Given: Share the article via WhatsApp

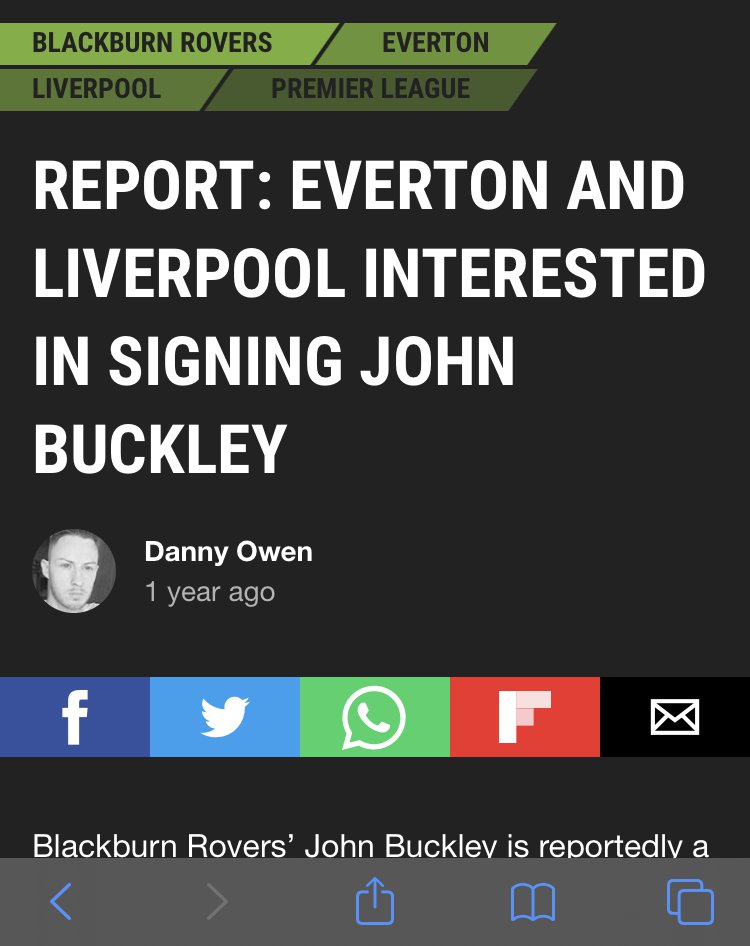Looking at the screenshot, I should coord(375,717).
